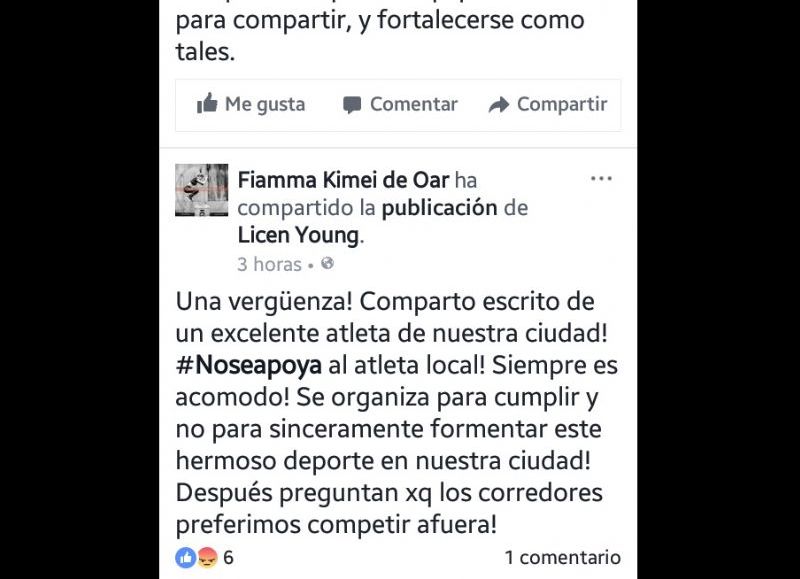View who reacted to the post
The height and width of the screenshot is (579, 800).
(204, 557)
